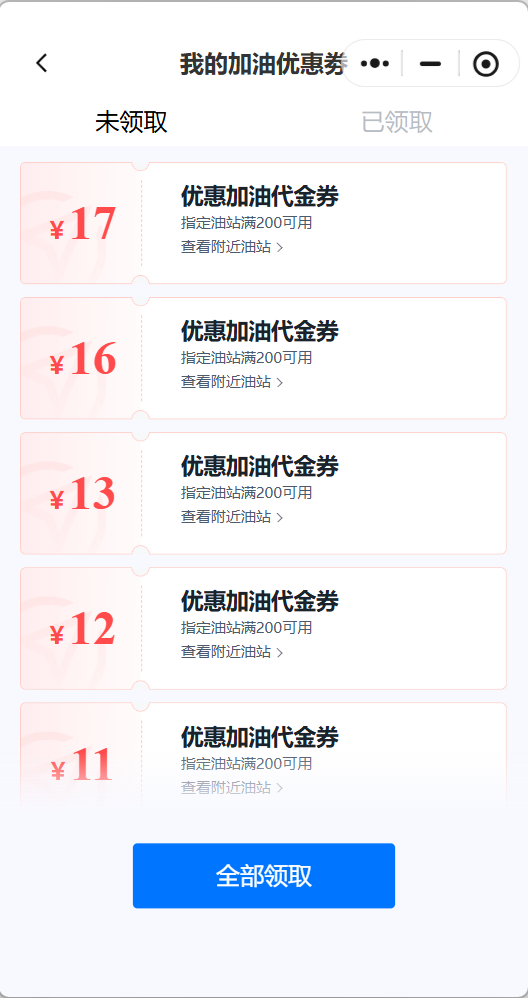View nearby stations for the ¥17 voucher

232,247
